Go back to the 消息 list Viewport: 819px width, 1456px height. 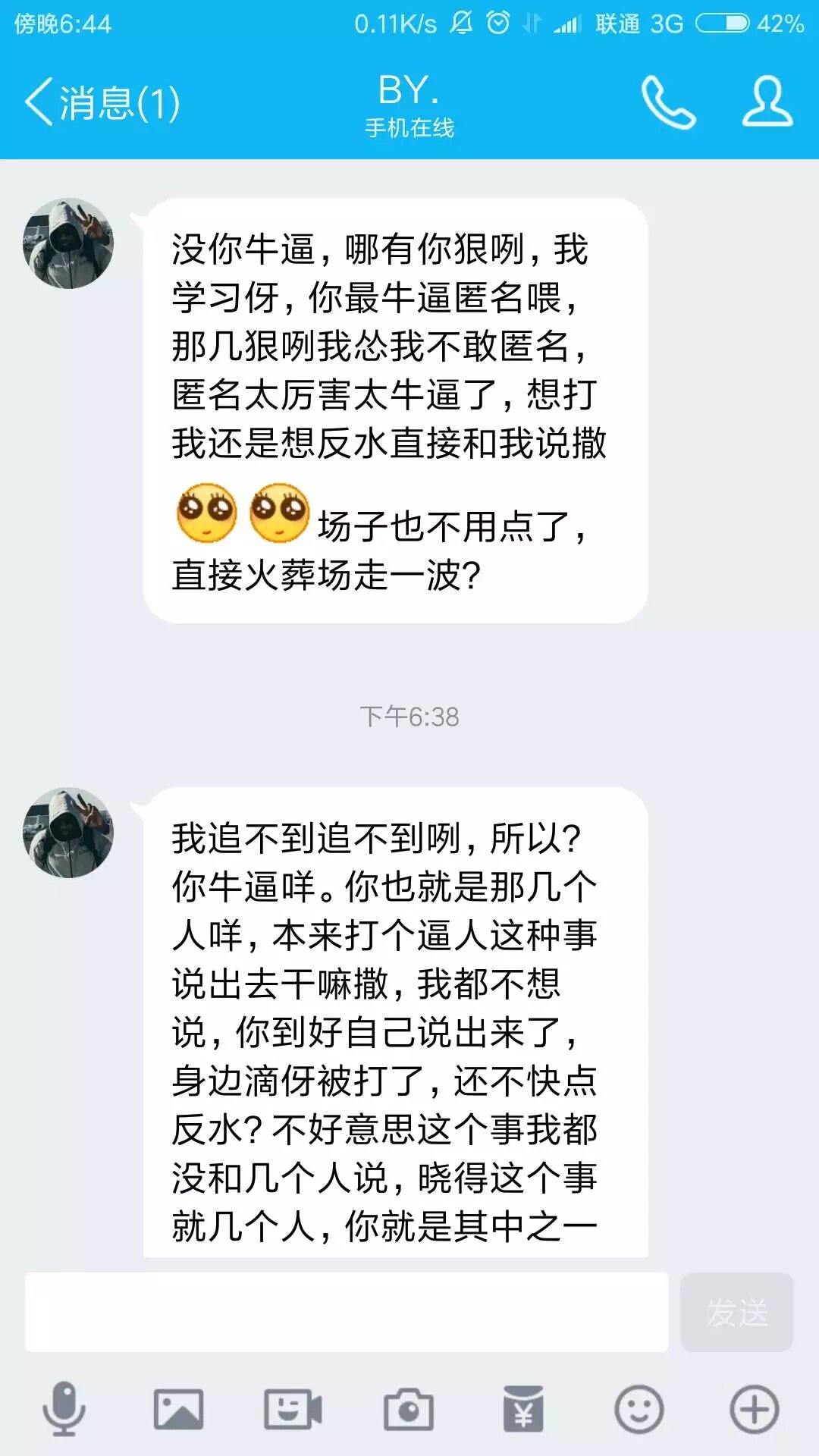click(x=102, y=102)
